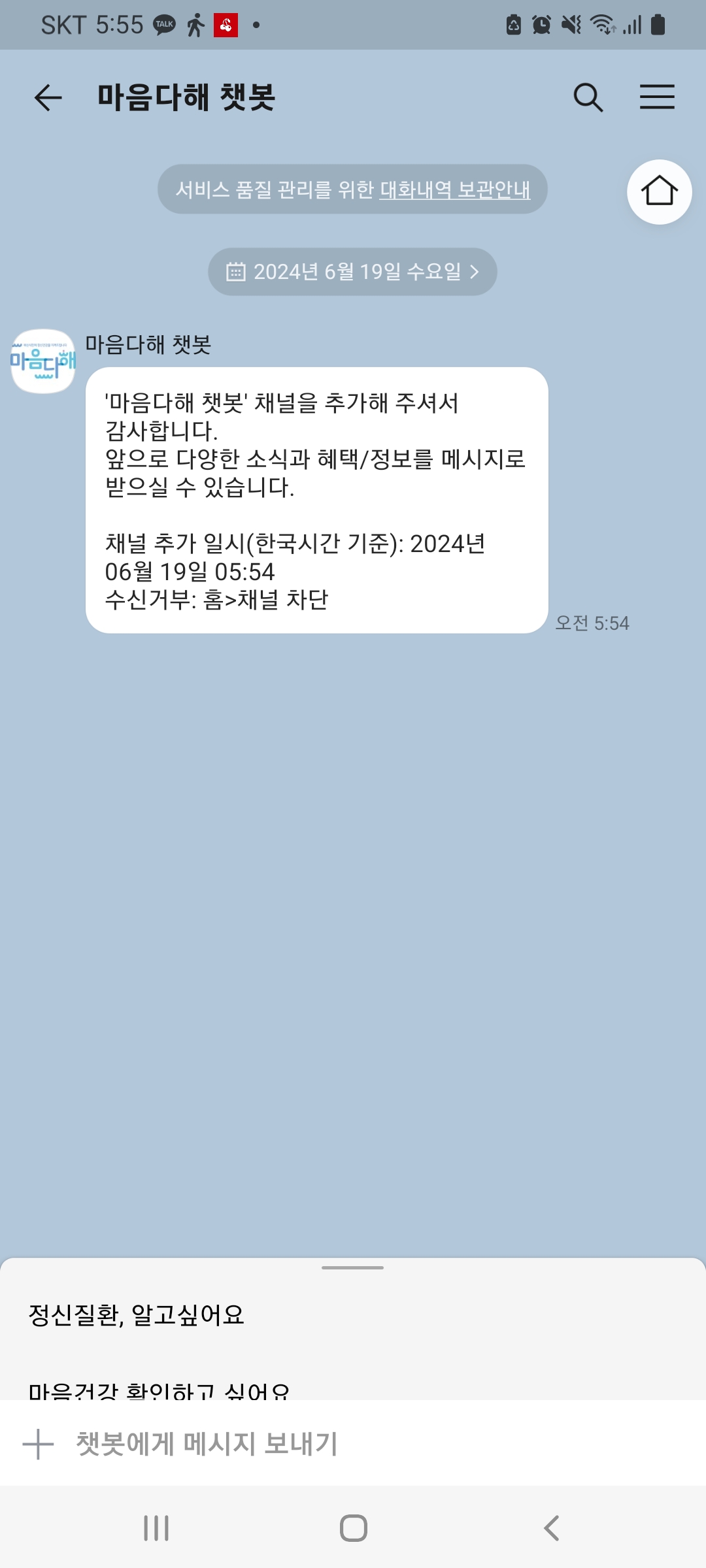Open recent apps from navigation bar
Image resolution: width=706 pixels, height=1568 pixels.
pyautogui.click(x=156, y=1528)
